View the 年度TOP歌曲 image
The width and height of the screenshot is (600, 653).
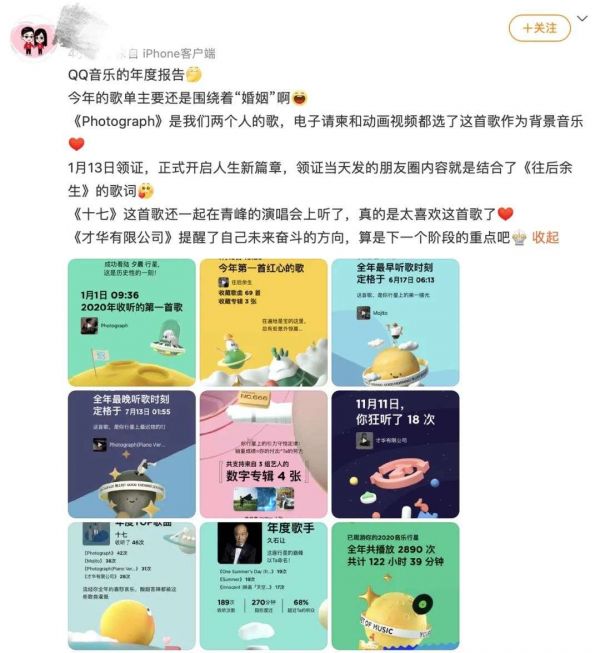pos(131,585)
